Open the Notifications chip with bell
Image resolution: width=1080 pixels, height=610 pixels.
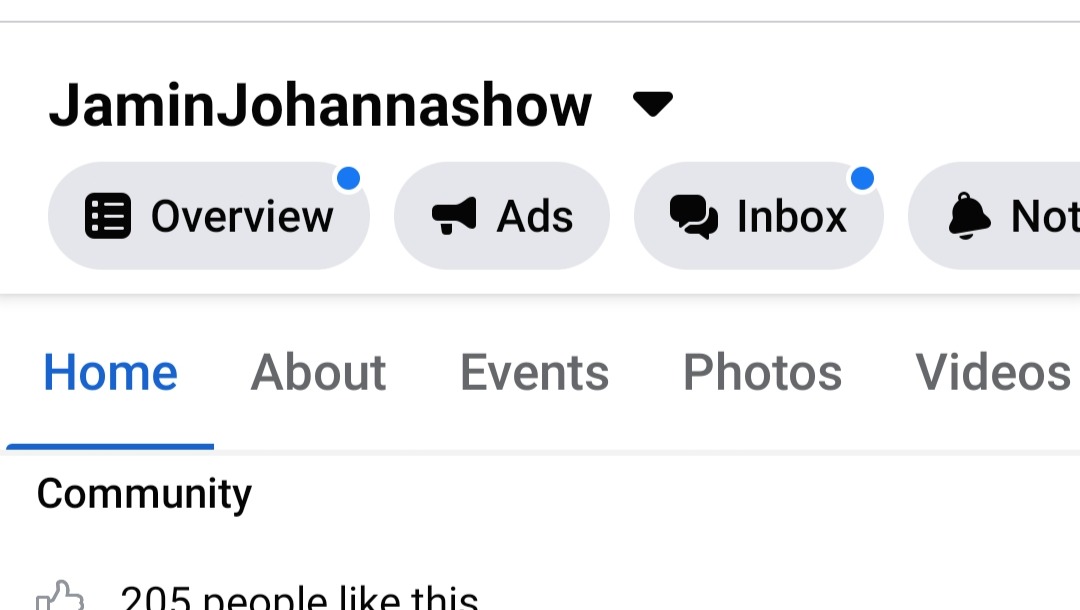click(x=1000, y=216)
